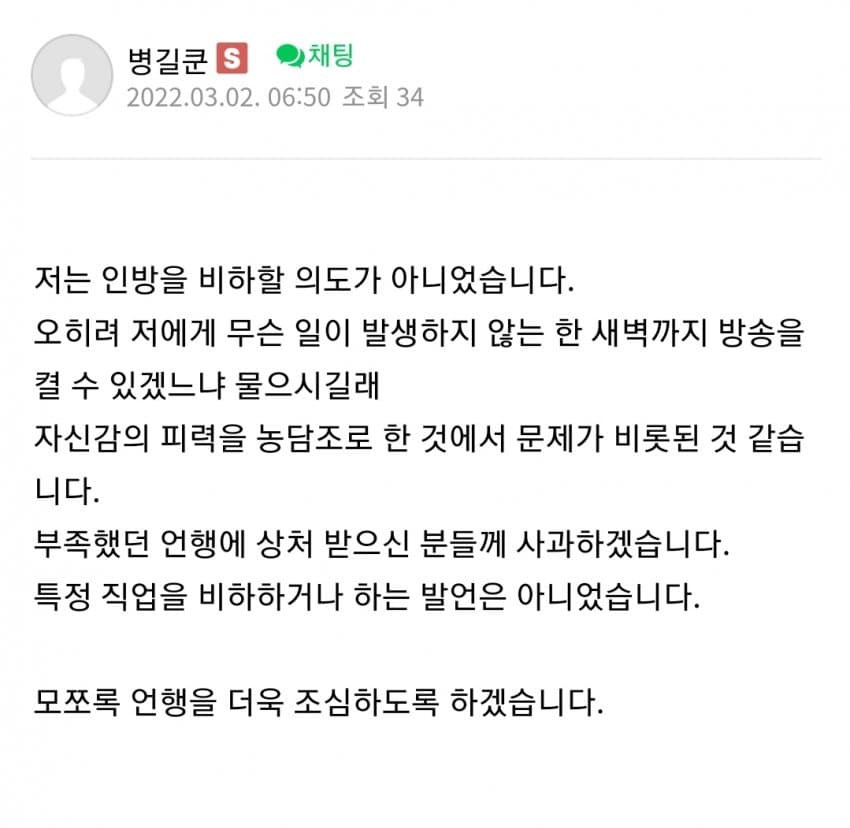Tap the author name 병길쿤
The width and height of the screenshot is (850, 828).
point(167,59)
